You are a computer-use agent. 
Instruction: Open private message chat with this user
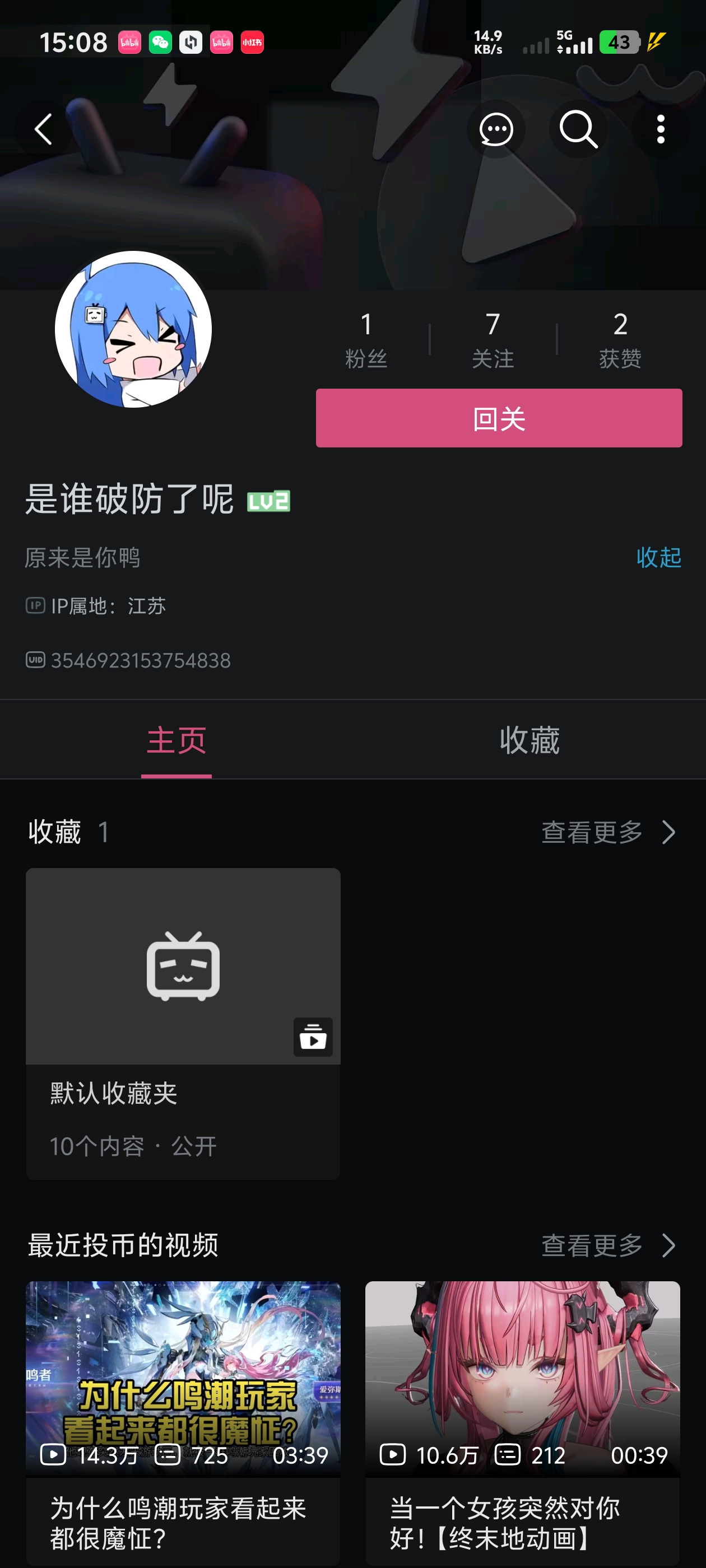[496, 129]
